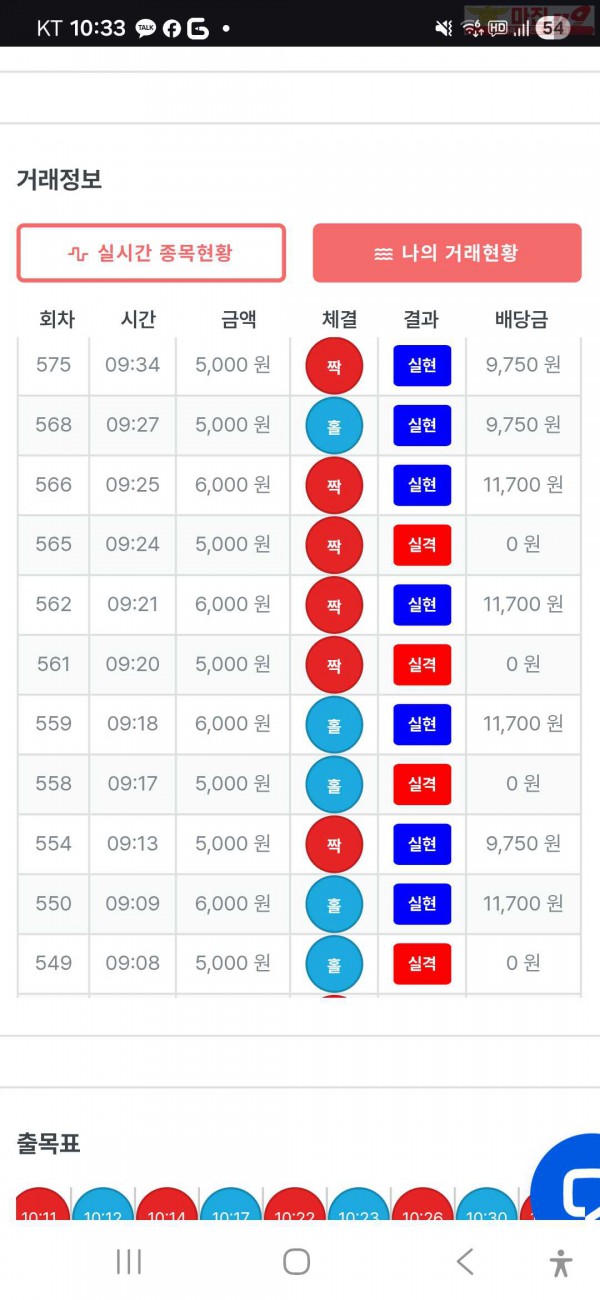Go back with the system back button
This screenshot has height=1300, width=600.
(x=465, y=1262)
